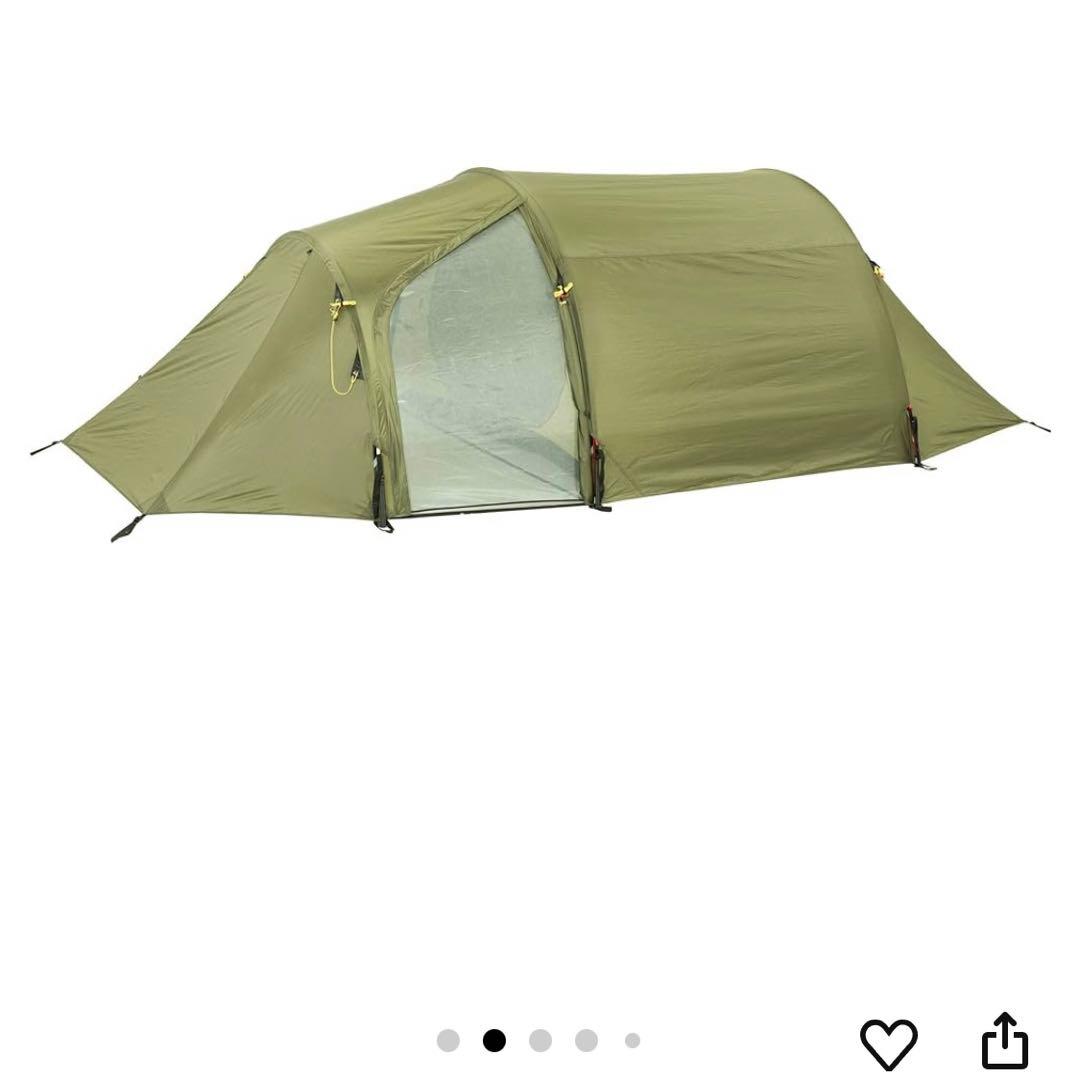1080x1080 pixels.
Task: Share this tent product listing
Action: coord(1005,1041)
